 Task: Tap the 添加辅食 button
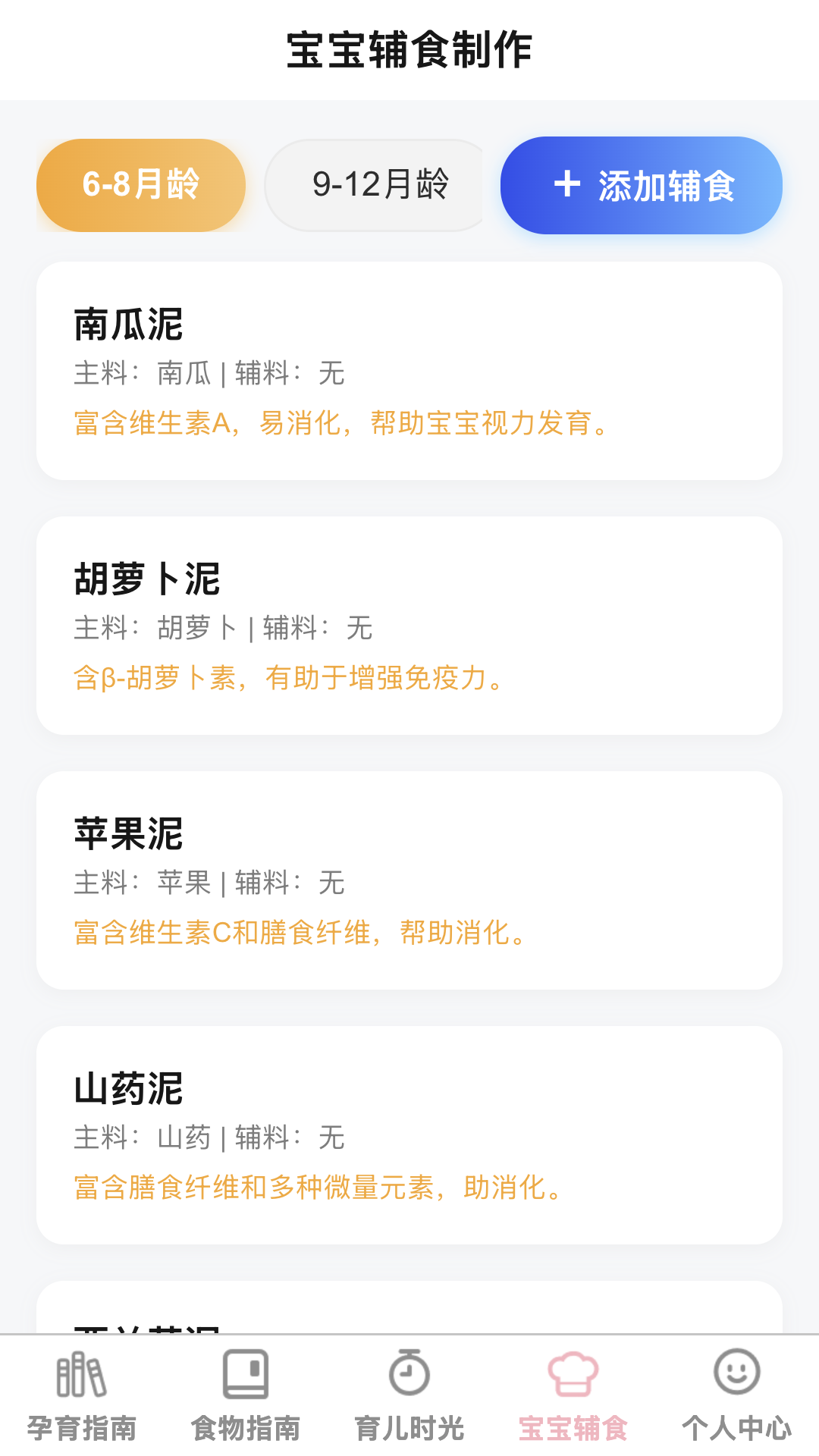pyautogui.click(x=641, y=185)
